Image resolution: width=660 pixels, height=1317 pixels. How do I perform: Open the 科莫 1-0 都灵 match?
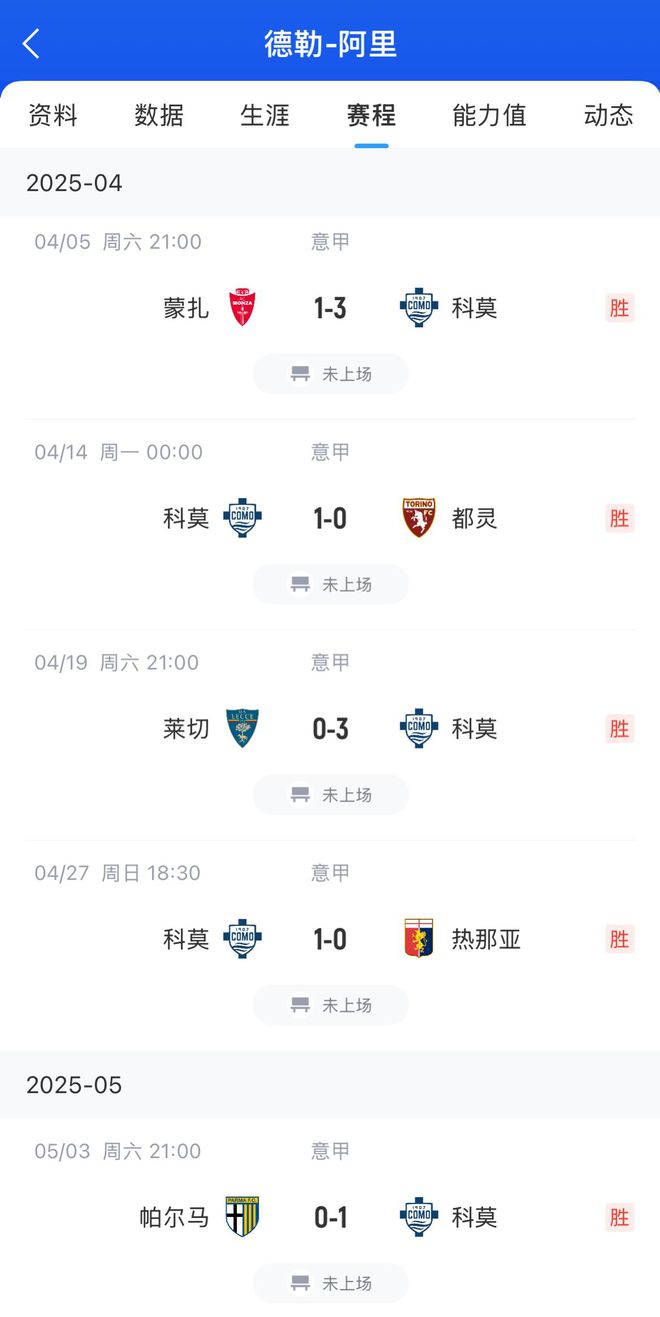click(x=330, y=518)
